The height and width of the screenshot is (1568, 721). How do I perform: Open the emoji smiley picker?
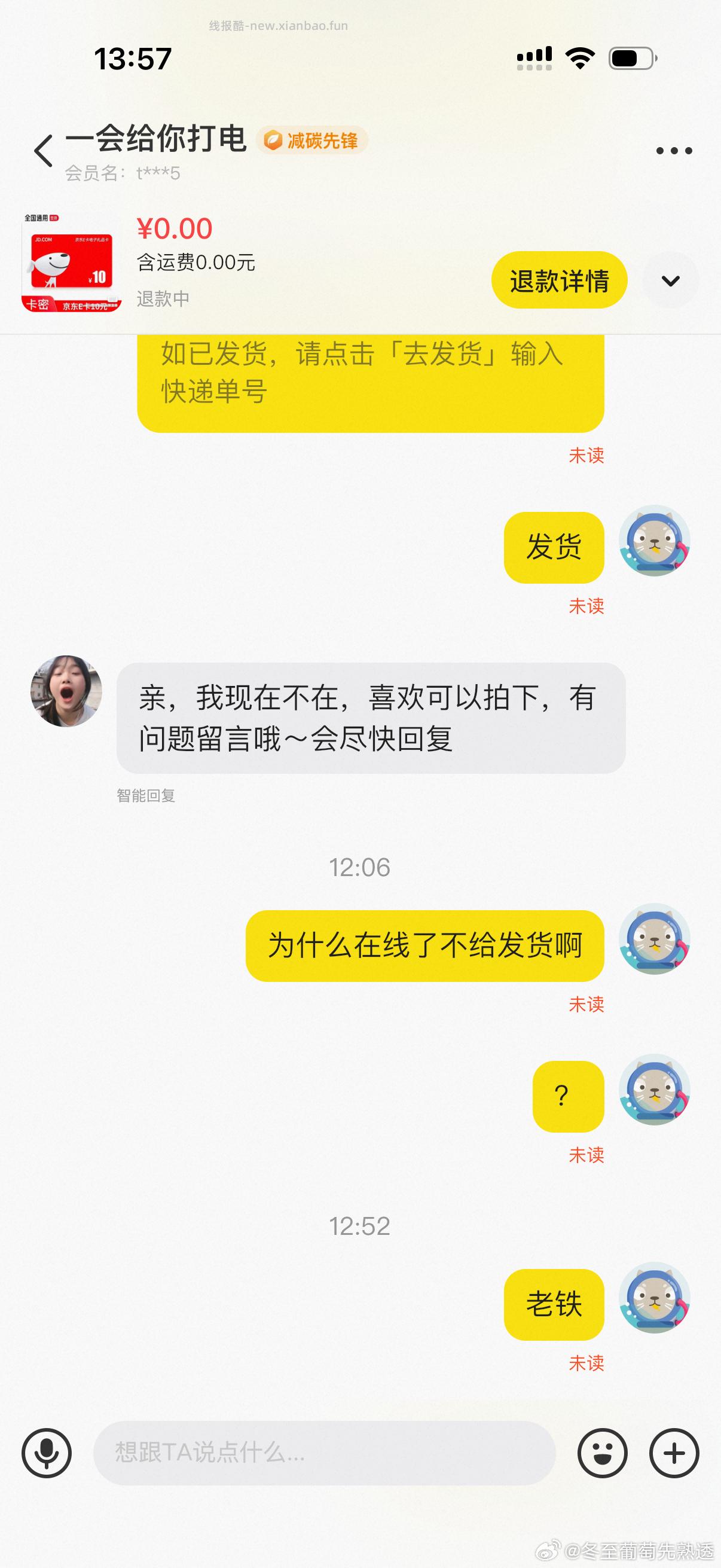pos(601,1454)
